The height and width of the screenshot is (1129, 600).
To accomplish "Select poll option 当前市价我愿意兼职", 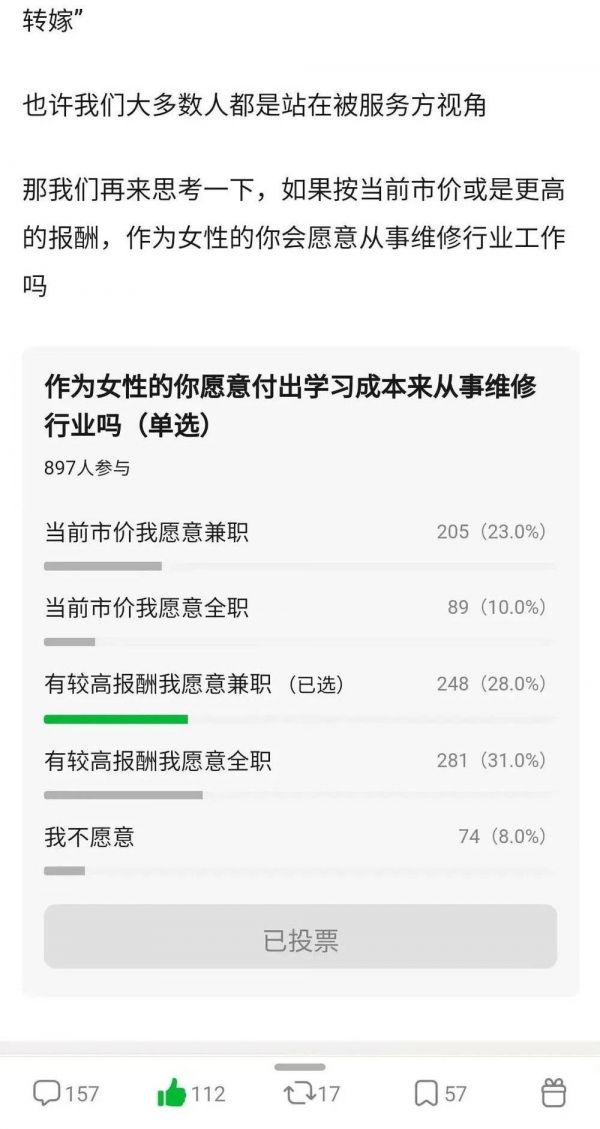I will pyautogui.click(x=300, y=546).
